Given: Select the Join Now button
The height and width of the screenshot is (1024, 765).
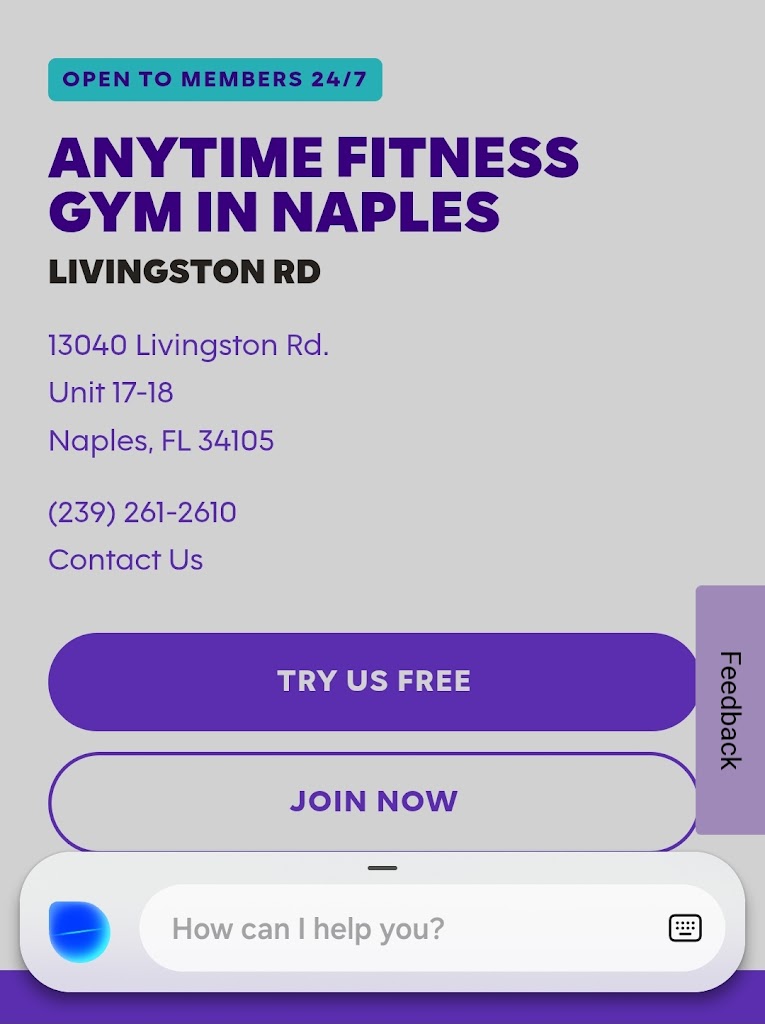Looking at the screenshot, I should (373, 801).
